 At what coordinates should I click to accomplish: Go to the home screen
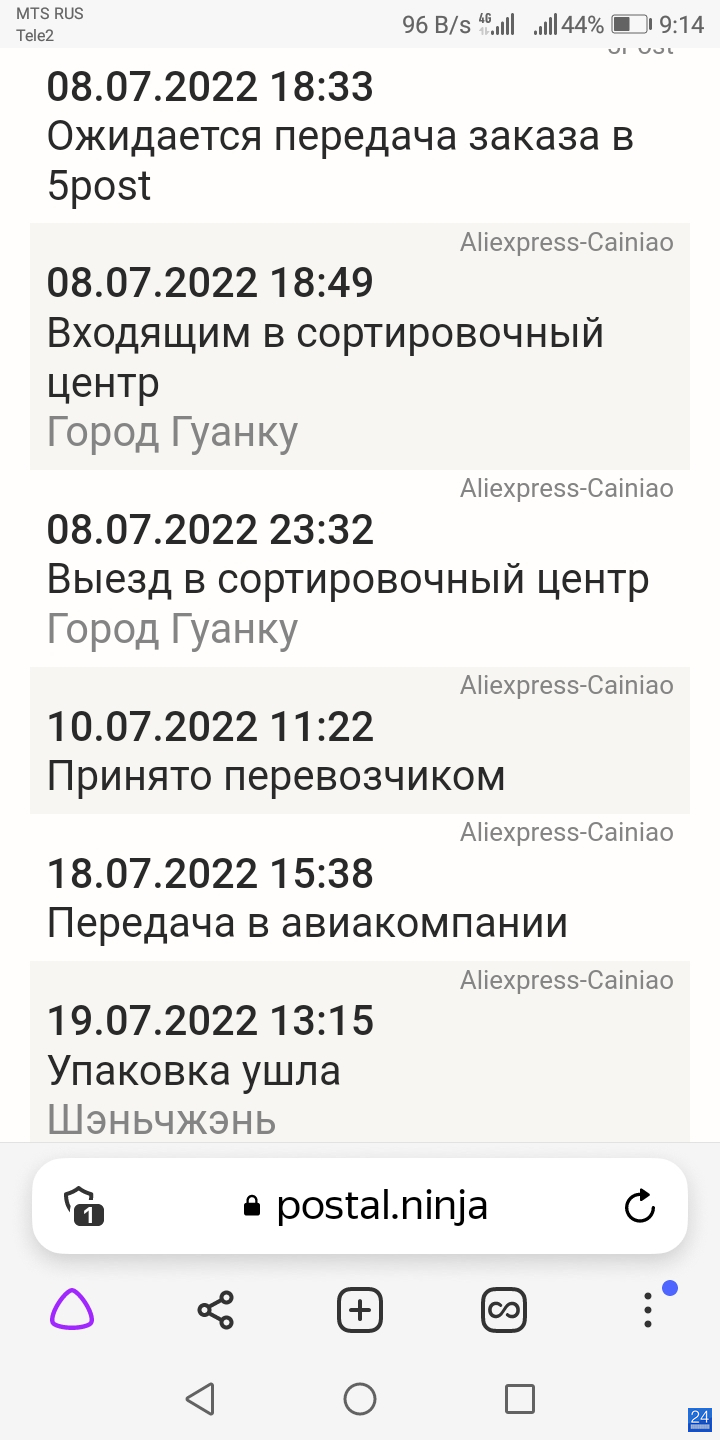click(x=360, y=1398)
